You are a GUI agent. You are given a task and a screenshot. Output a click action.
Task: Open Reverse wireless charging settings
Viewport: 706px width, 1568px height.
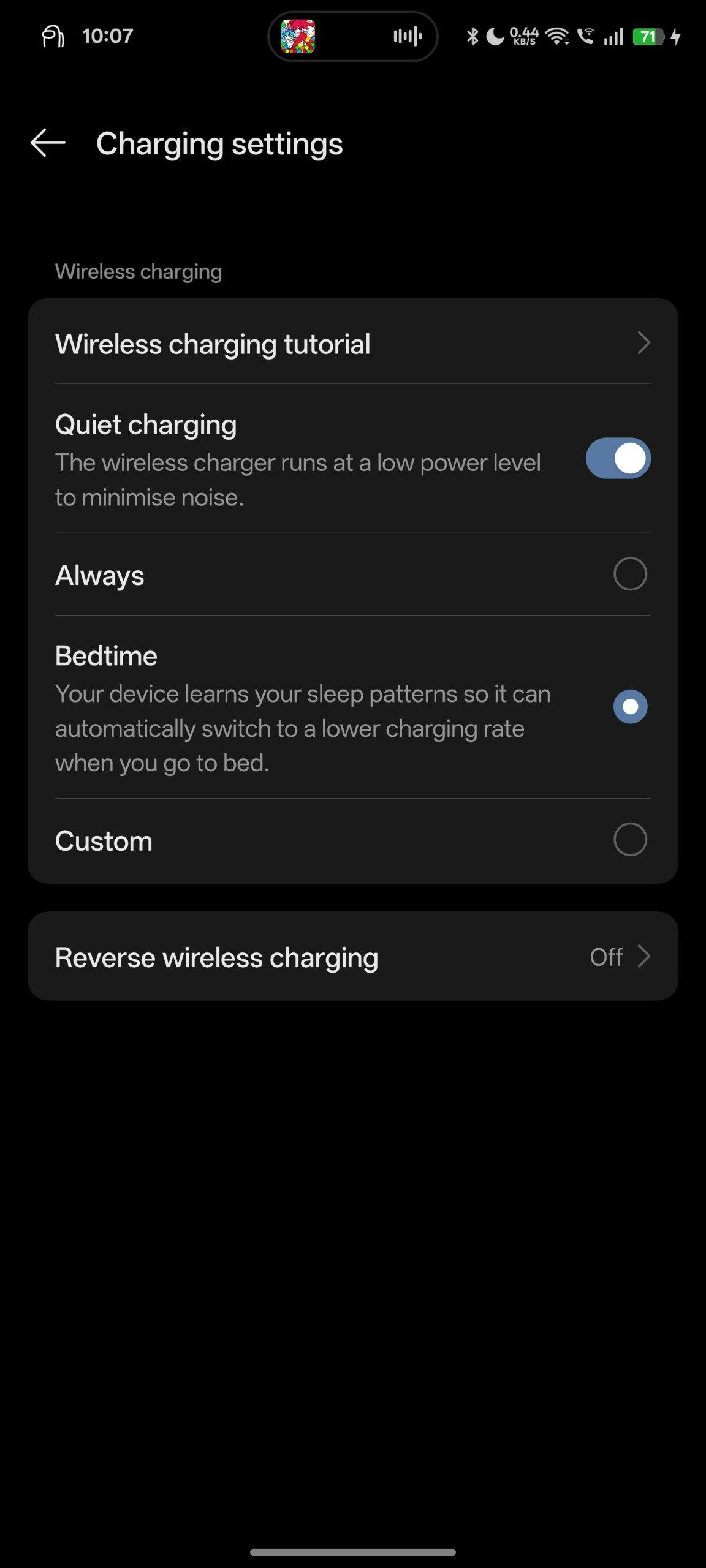353,957
